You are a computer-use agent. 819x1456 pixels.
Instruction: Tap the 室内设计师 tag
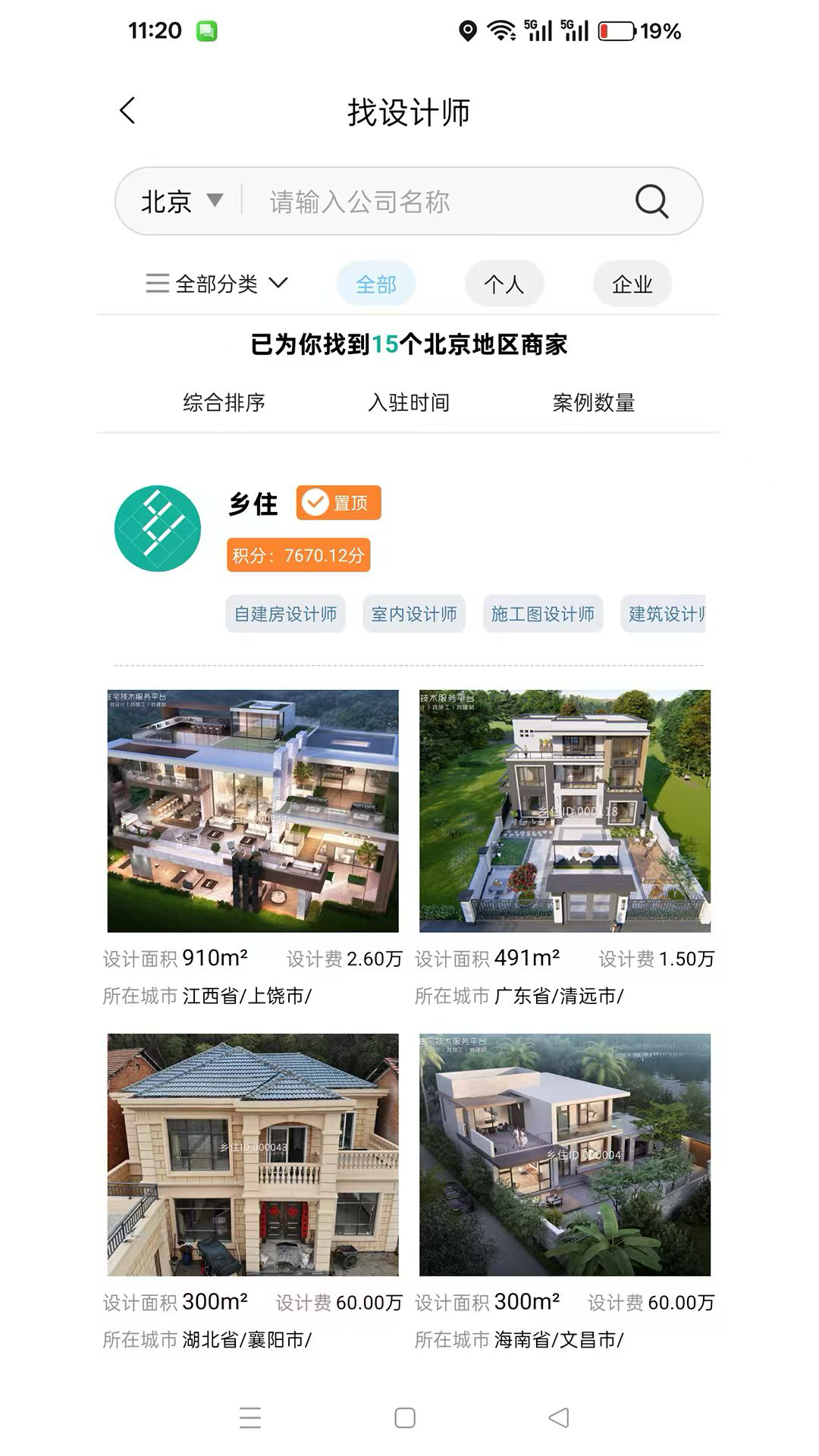[x=414, y=614]
